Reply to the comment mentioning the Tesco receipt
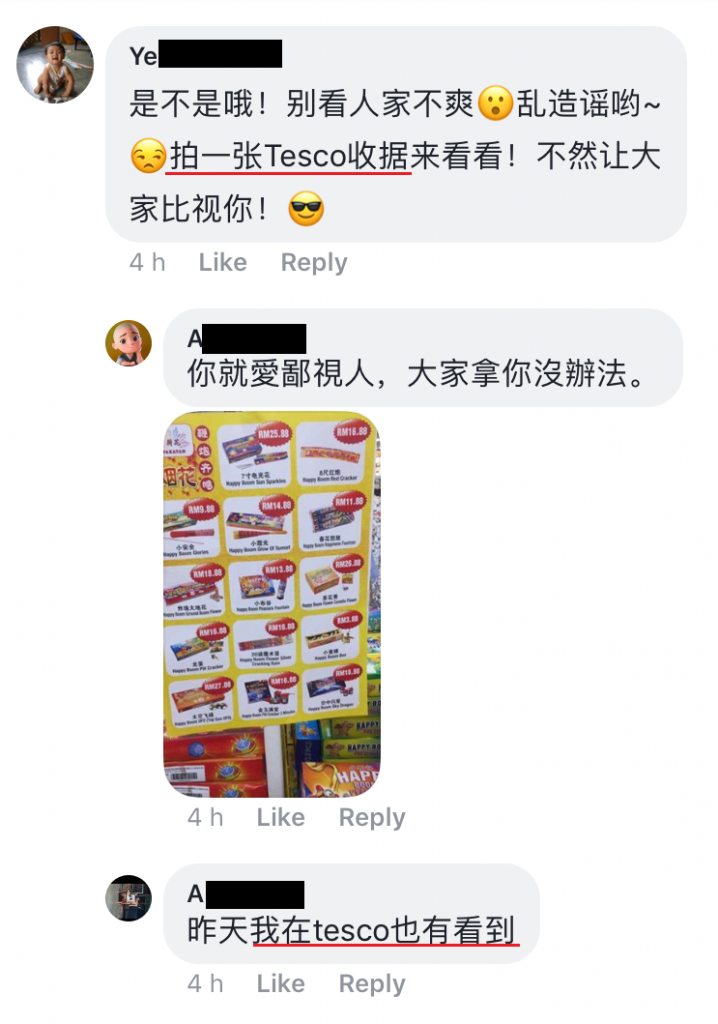This screenshot has width=718, height=1024. 313,263
